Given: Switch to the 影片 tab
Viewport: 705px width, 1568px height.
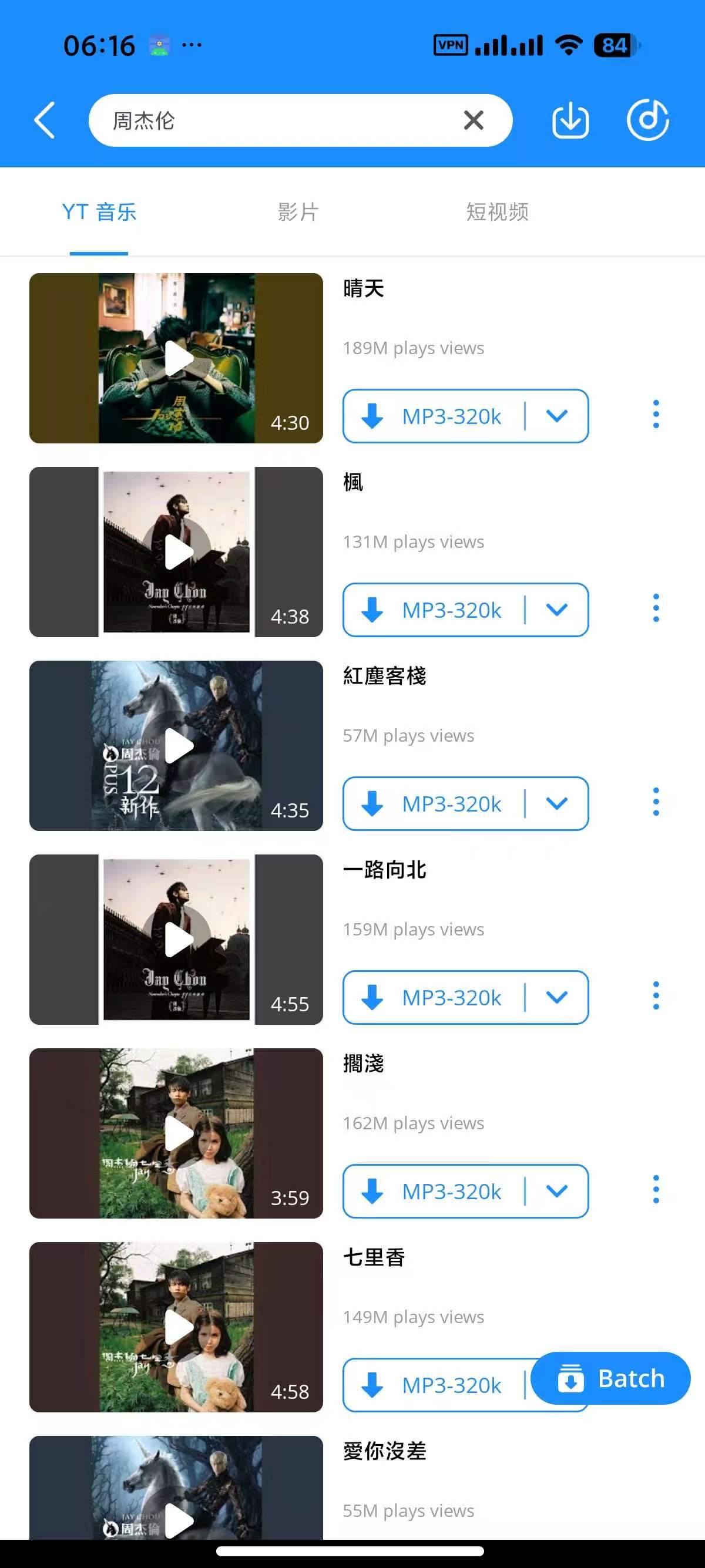Looking at the screenshot, I should point(298,212).
